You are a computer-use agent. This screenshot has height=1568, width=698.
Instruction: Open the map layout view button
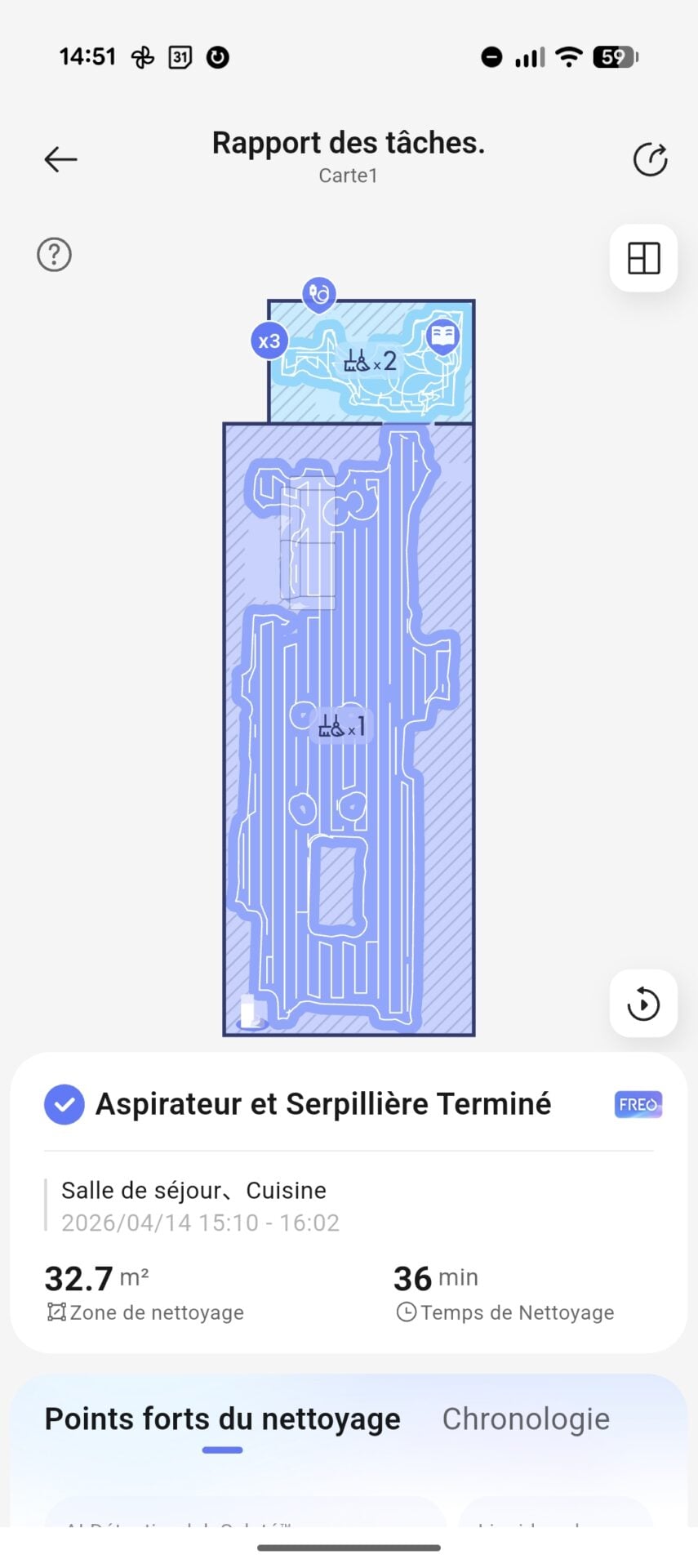click(643, 258)
